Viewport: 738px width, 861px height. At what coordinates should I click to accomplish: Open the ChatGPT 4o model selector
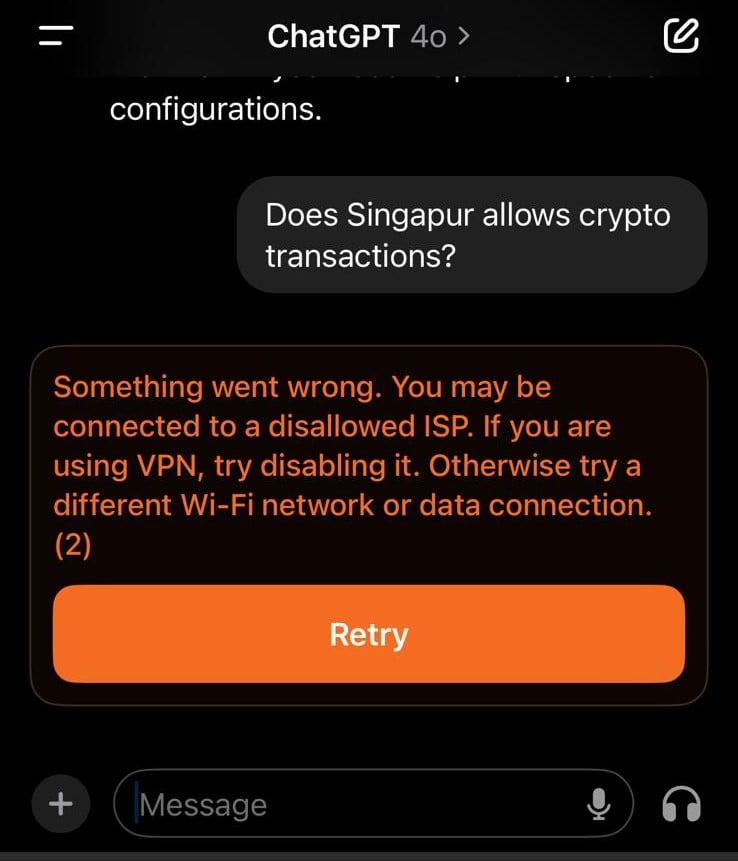click(x=368, y=37)
